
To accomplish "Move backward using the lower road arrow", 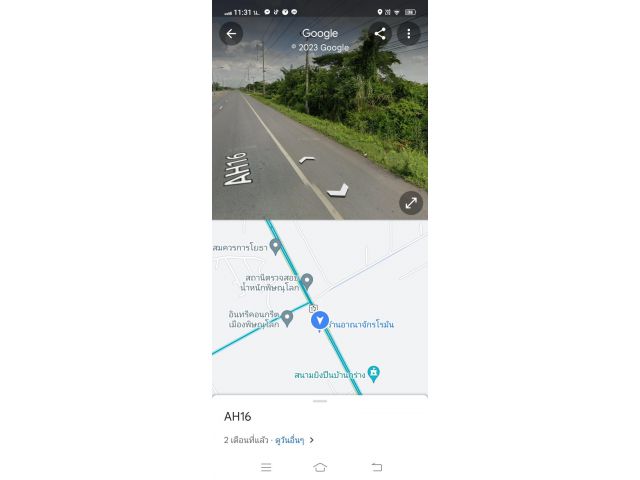I will (x=338, y=189).
